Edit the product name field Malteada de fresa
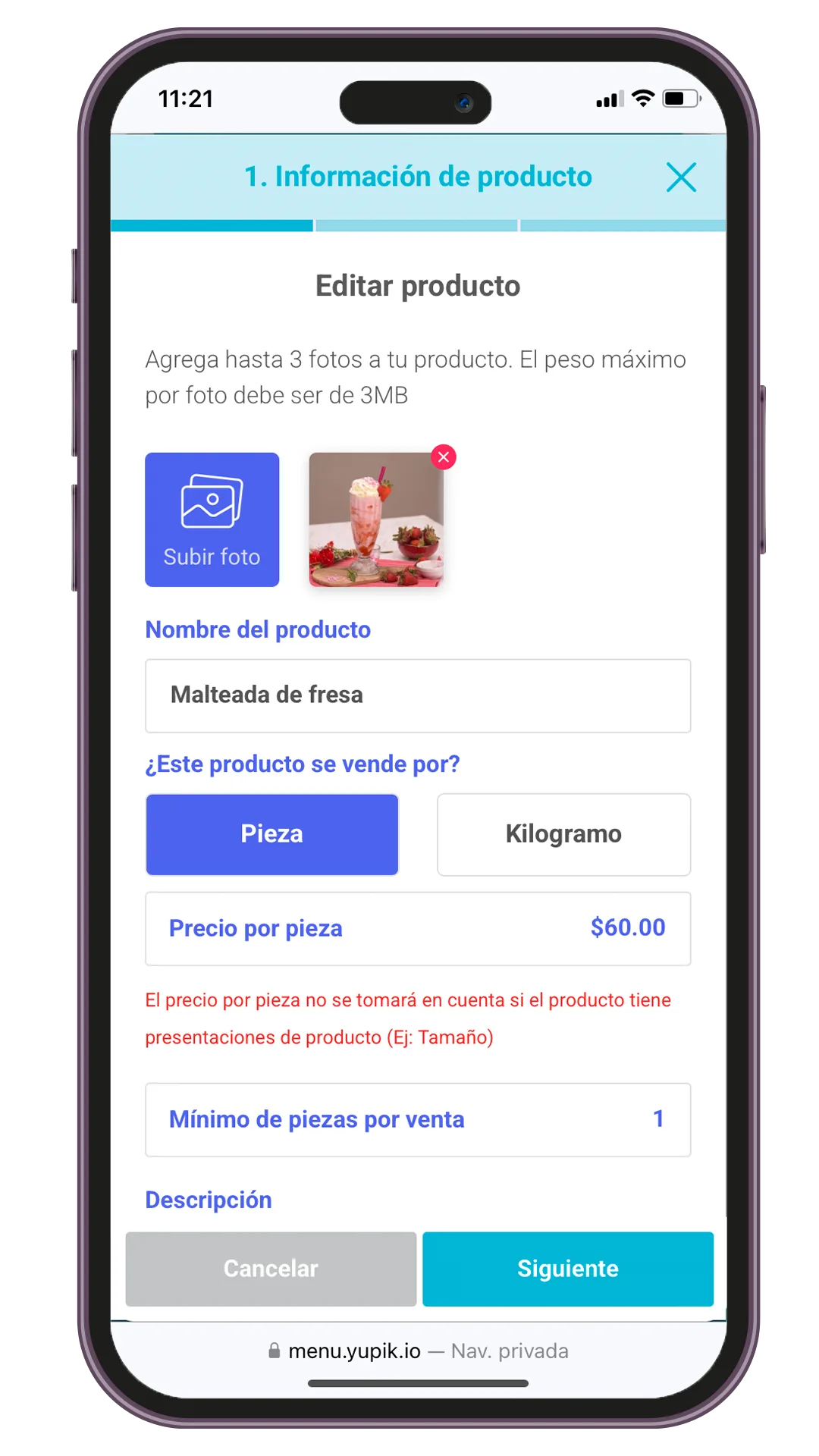The width and height of the screenshot is (819, 1456). pos(418,695)
